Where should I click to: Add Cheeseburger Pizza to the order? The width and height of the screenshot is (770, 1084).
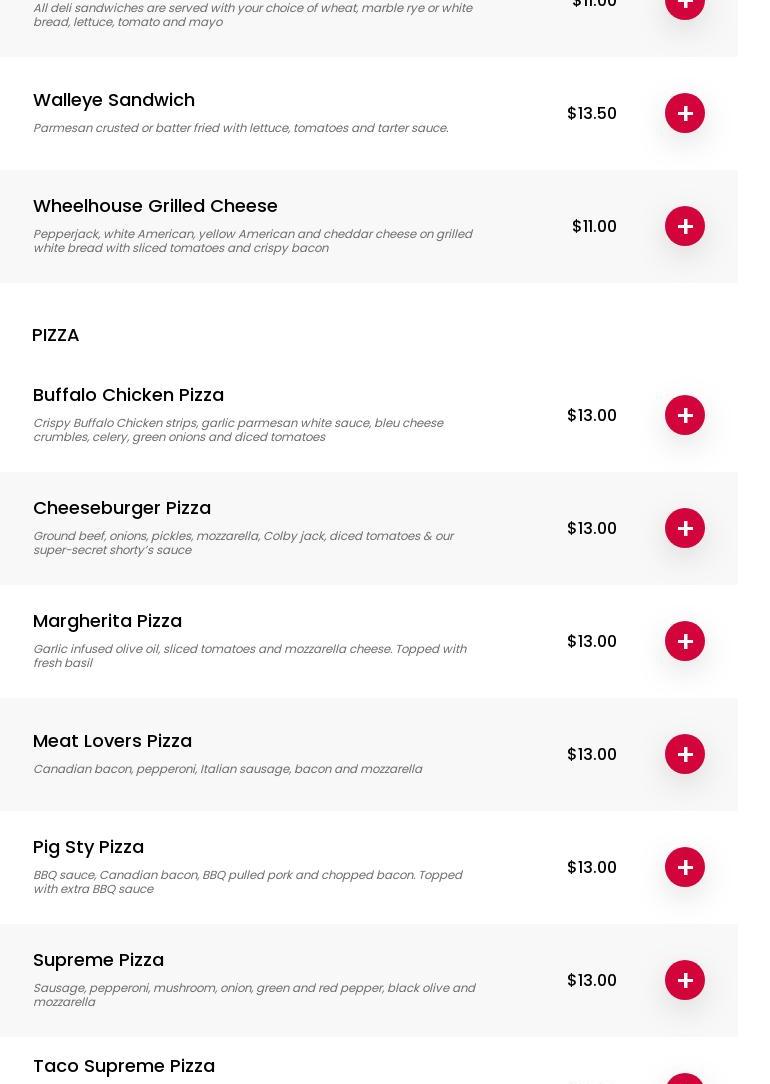point(685,528)
